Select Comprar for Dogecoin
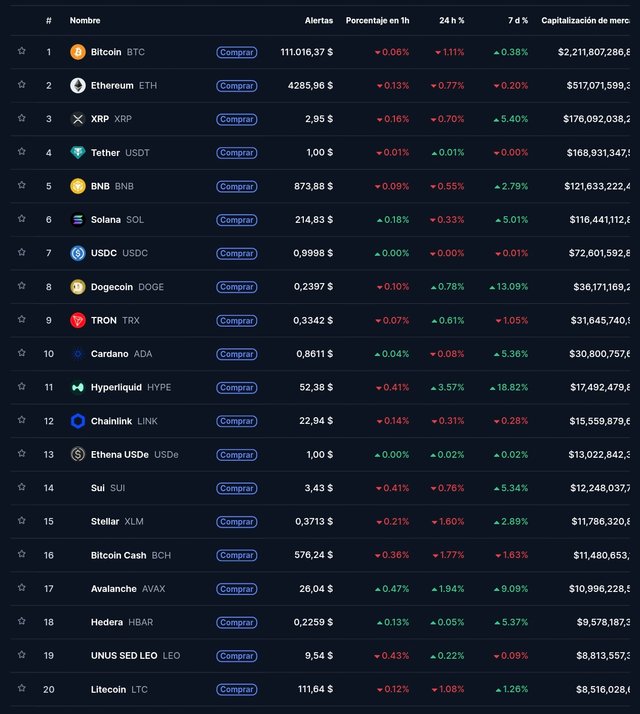Viewport: 640px width, 714px height. pyautogui.click(x=236, y=287)
